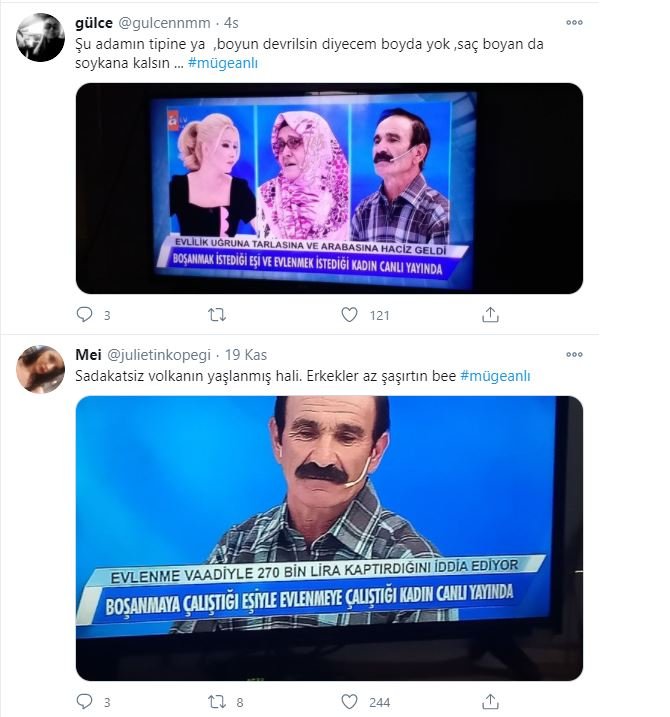Viewport: 670px width, 717px height.
Task: Open the photo in gülce's tweet
Action: click(329, 188)
